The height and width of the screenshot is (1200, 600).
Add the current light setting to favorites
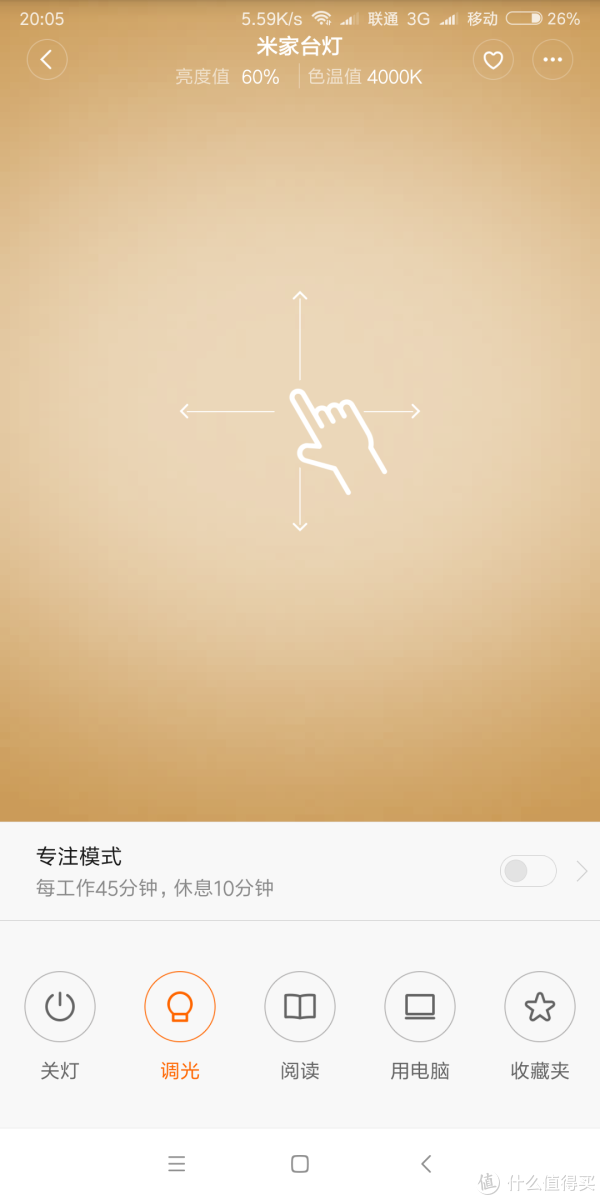[493, 60]
